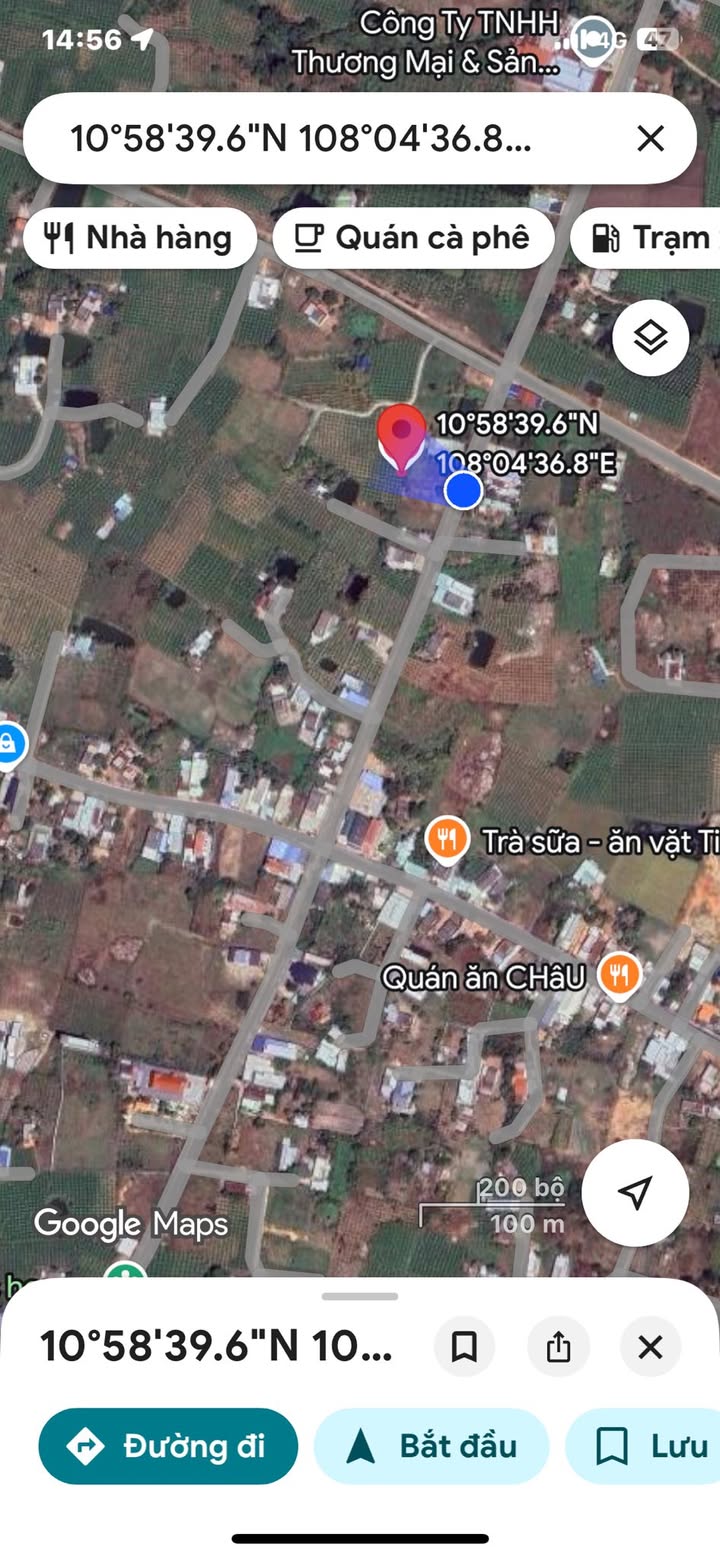Select the Quán cà phê chip
Screen dimensions: 720x1559
tap(413, 238)
